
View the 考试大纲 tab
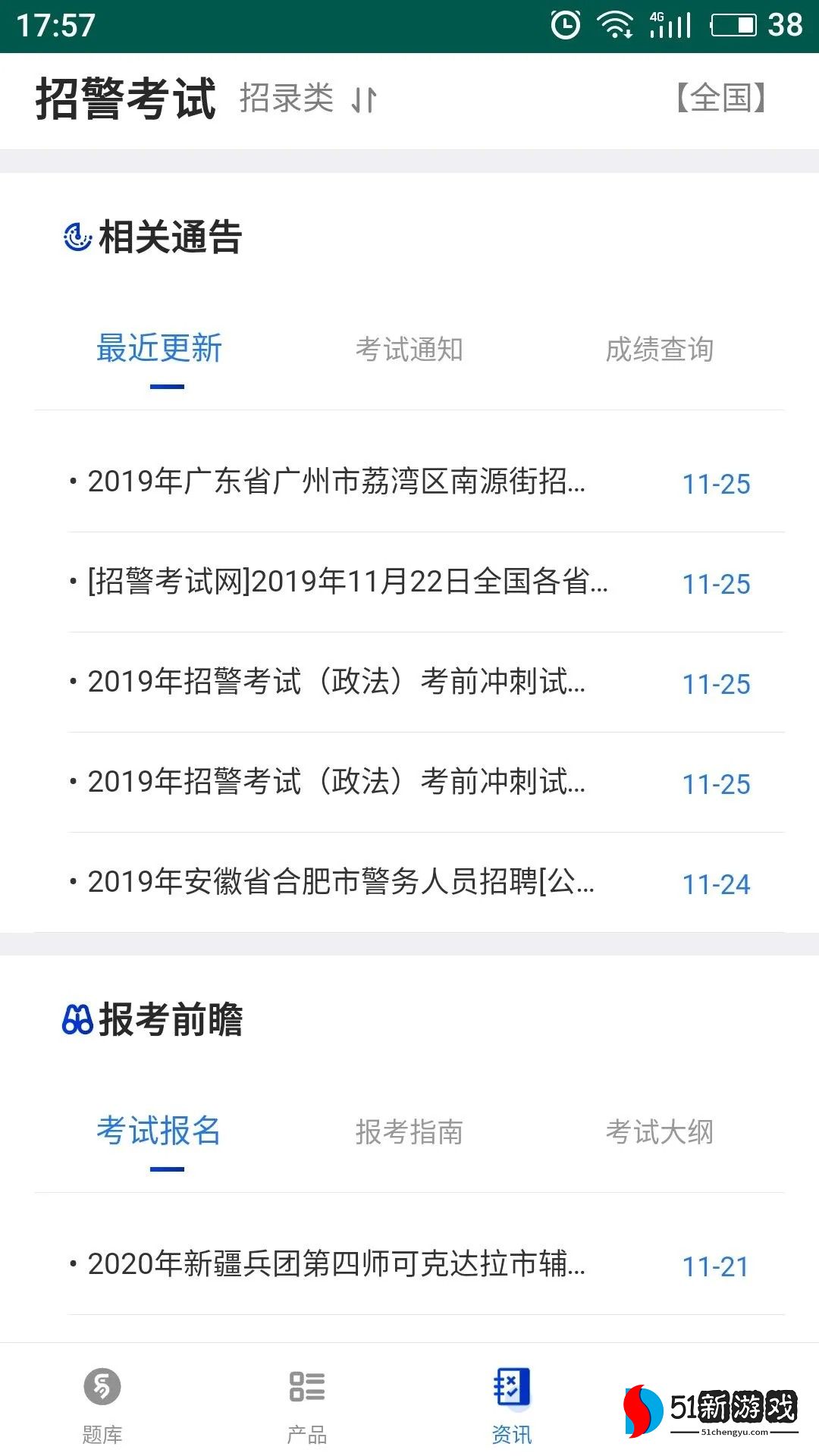click(659, 1132)
